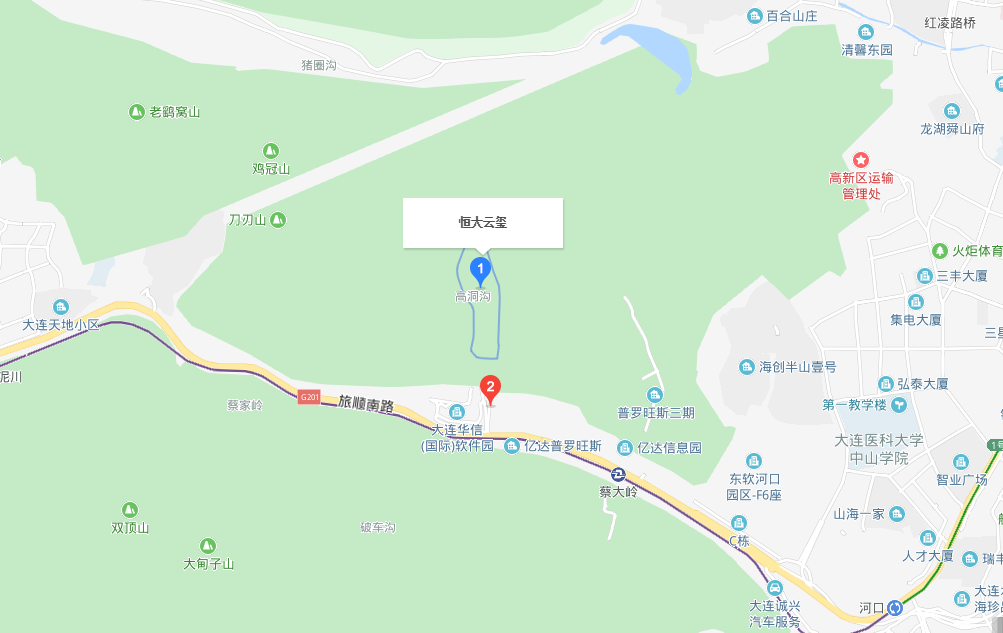Tap the blue marker number 1
This screenshot has width=1003, height=633.
(480, 269)
